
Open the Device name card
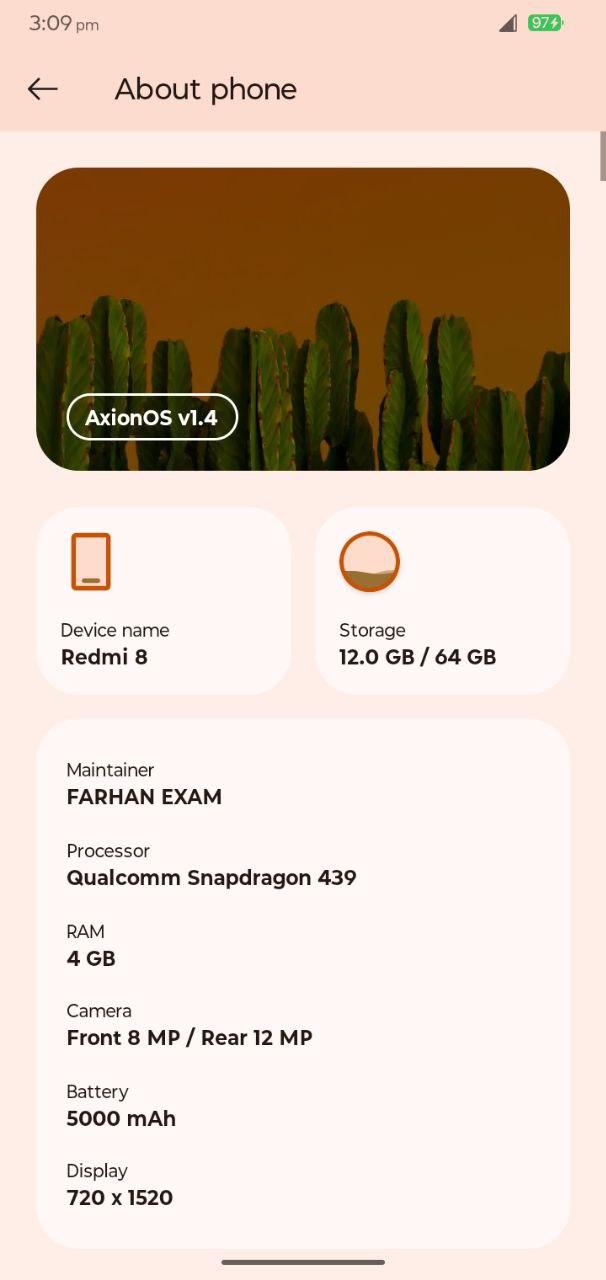[164, 600]
